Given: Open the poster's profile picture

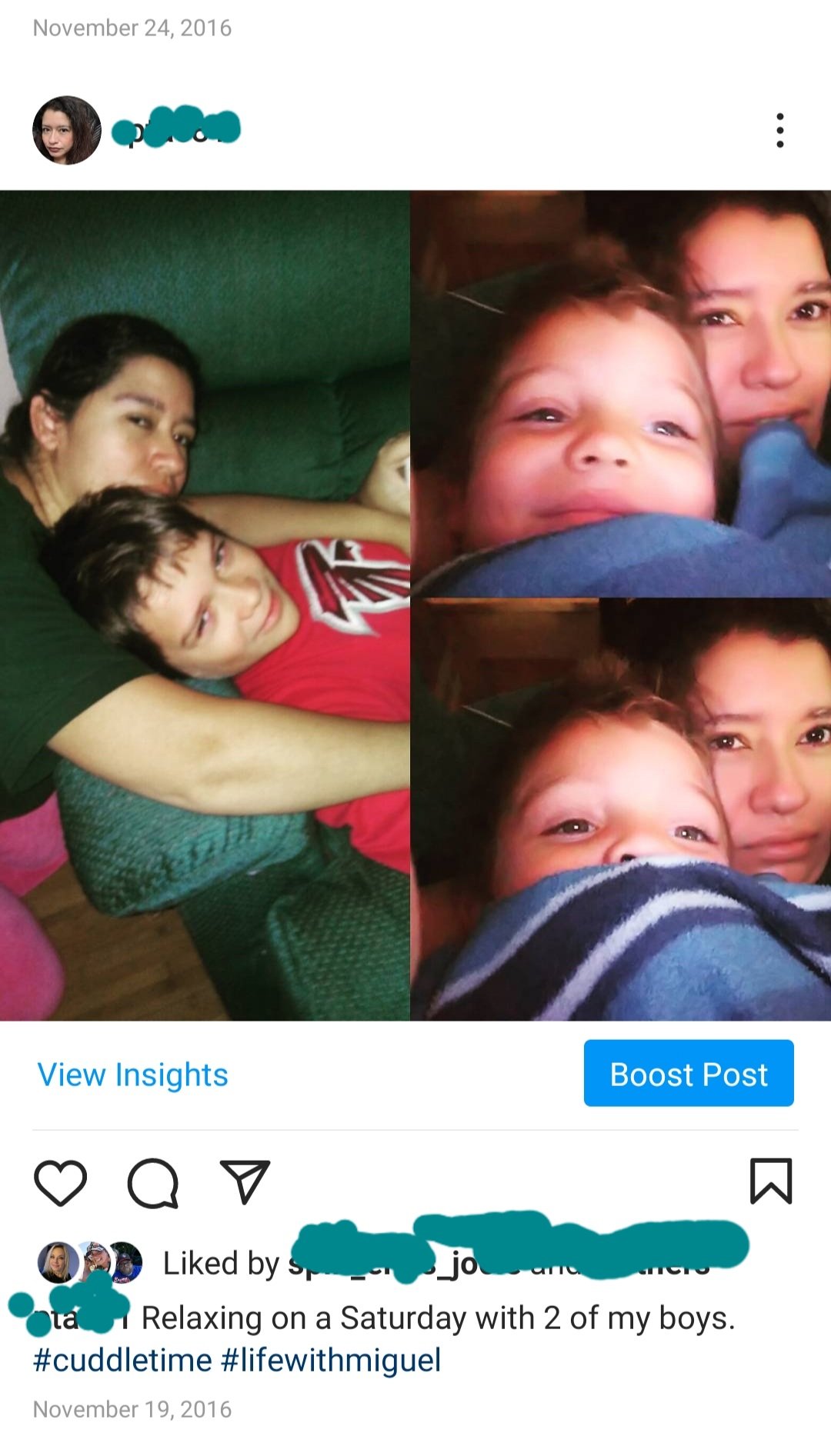Looking at the screenshot, I should tap(66, 130).
